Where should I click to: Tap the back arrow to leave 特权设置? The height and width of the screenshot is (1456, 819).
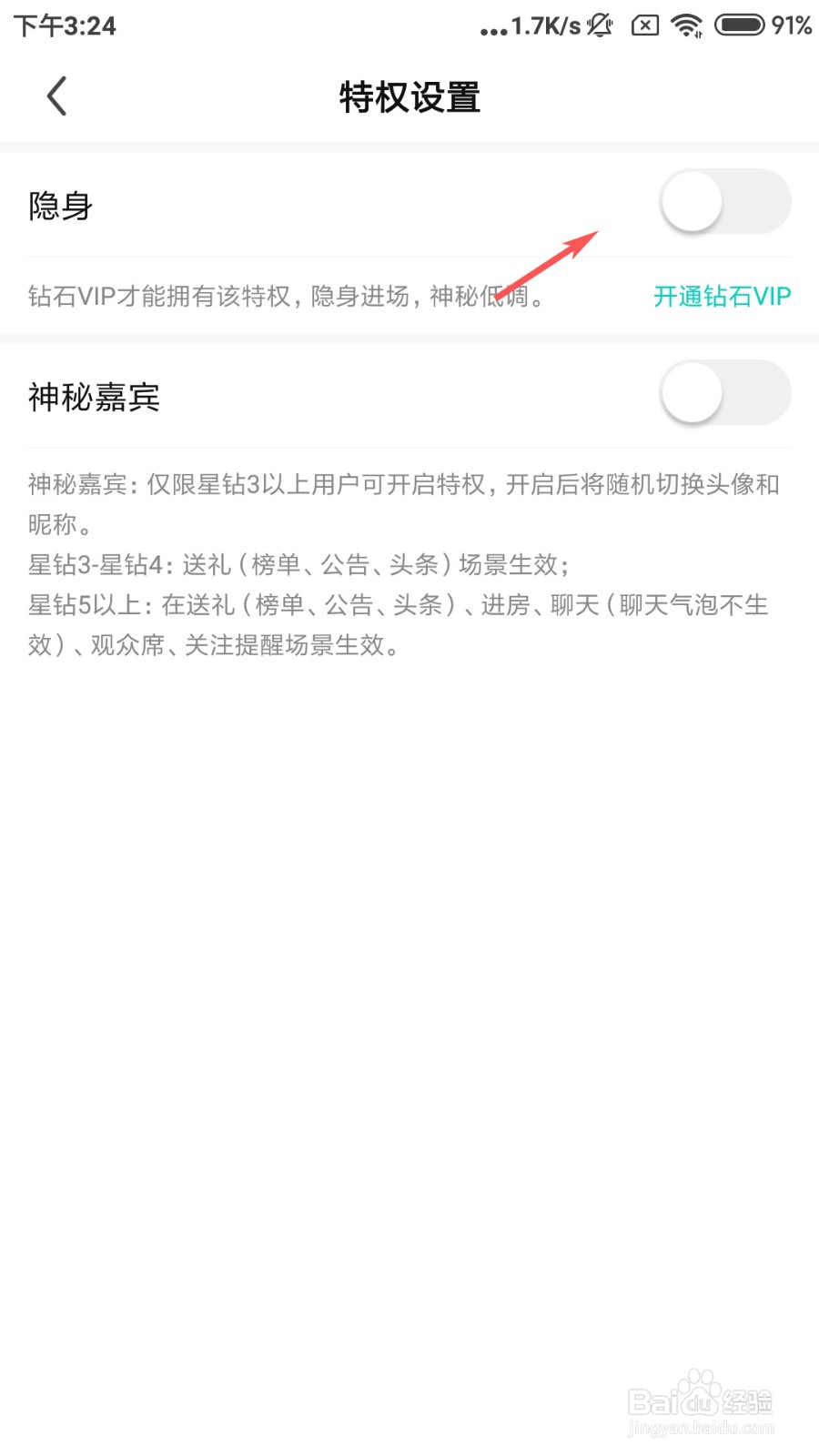tap(56, 95)
